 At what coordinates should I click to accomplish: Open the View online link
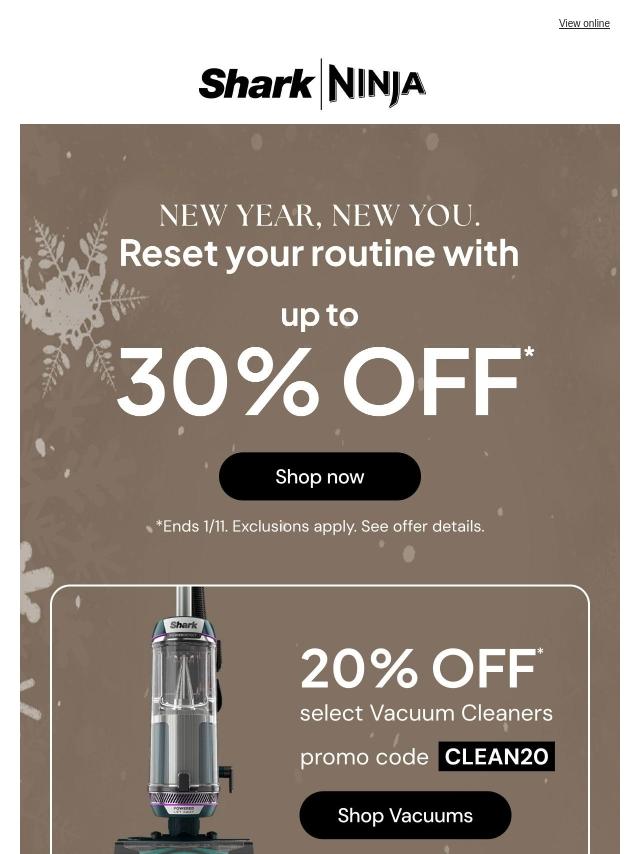click(x=583, y=23)
